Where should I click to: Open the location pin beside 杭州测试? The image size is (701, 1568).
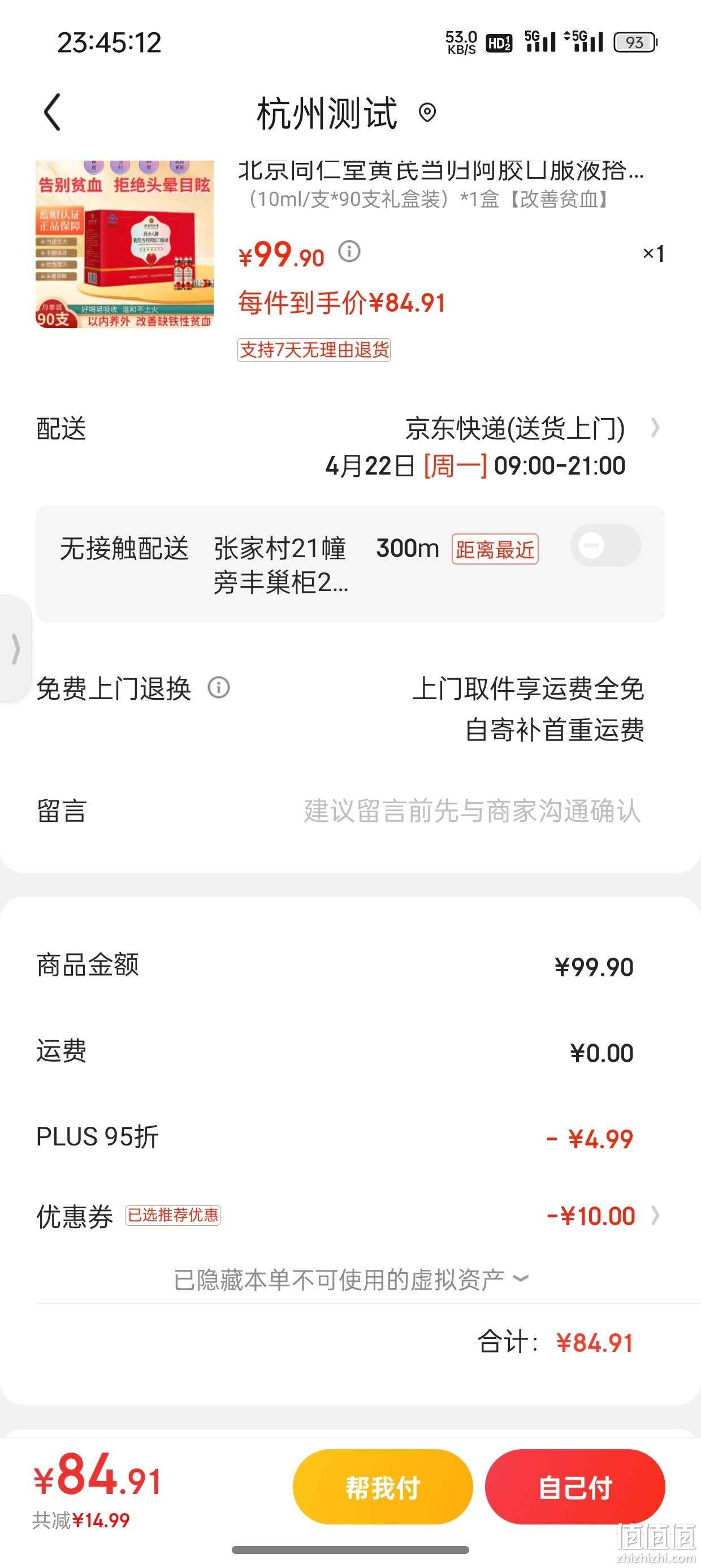click(427, 113)
